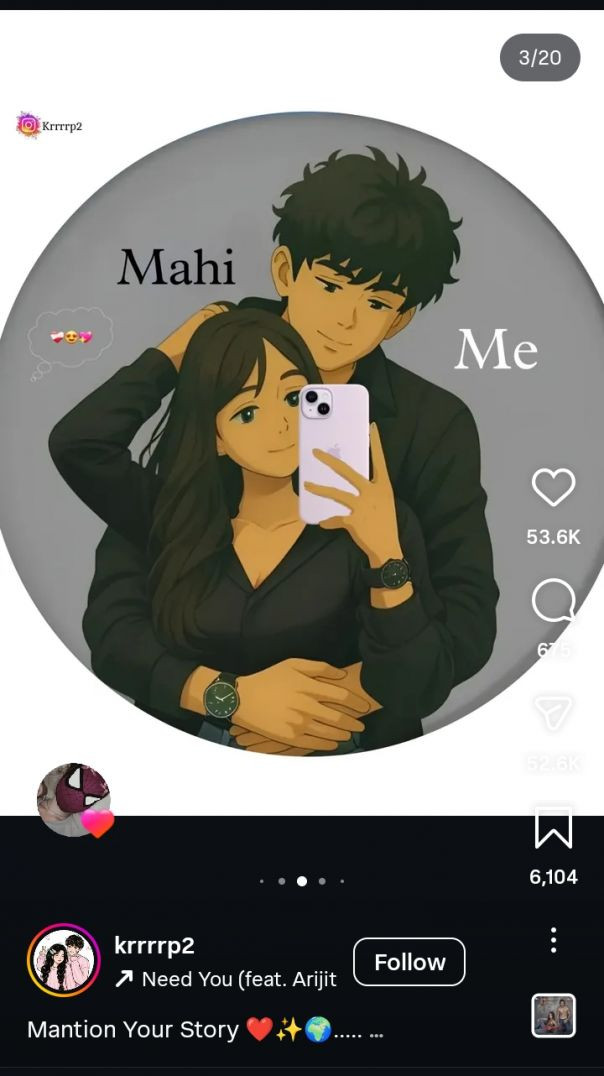Open the krrrrp2 username
Viewport: 604px width, 1076px height.
(154, 945)
